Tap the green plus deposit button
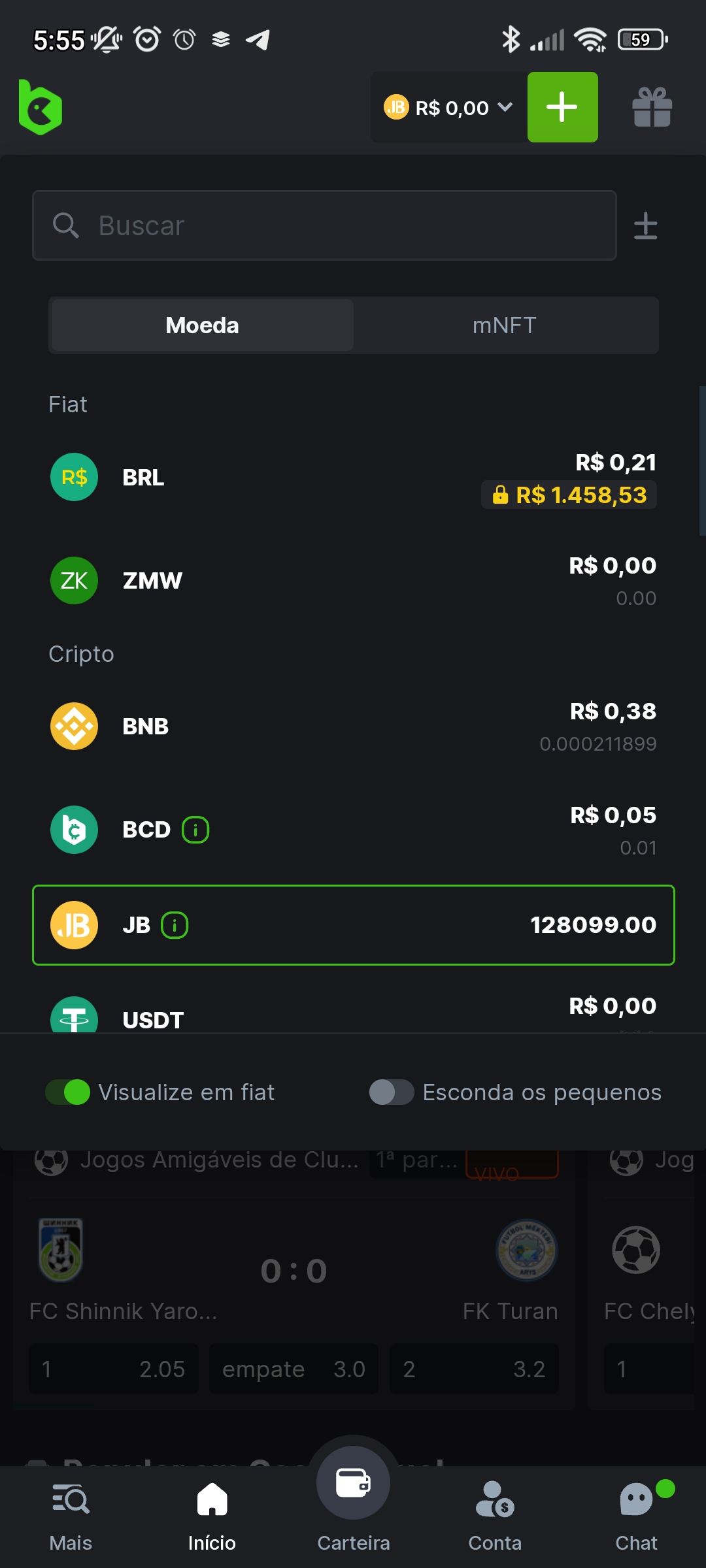 (562, 107)
